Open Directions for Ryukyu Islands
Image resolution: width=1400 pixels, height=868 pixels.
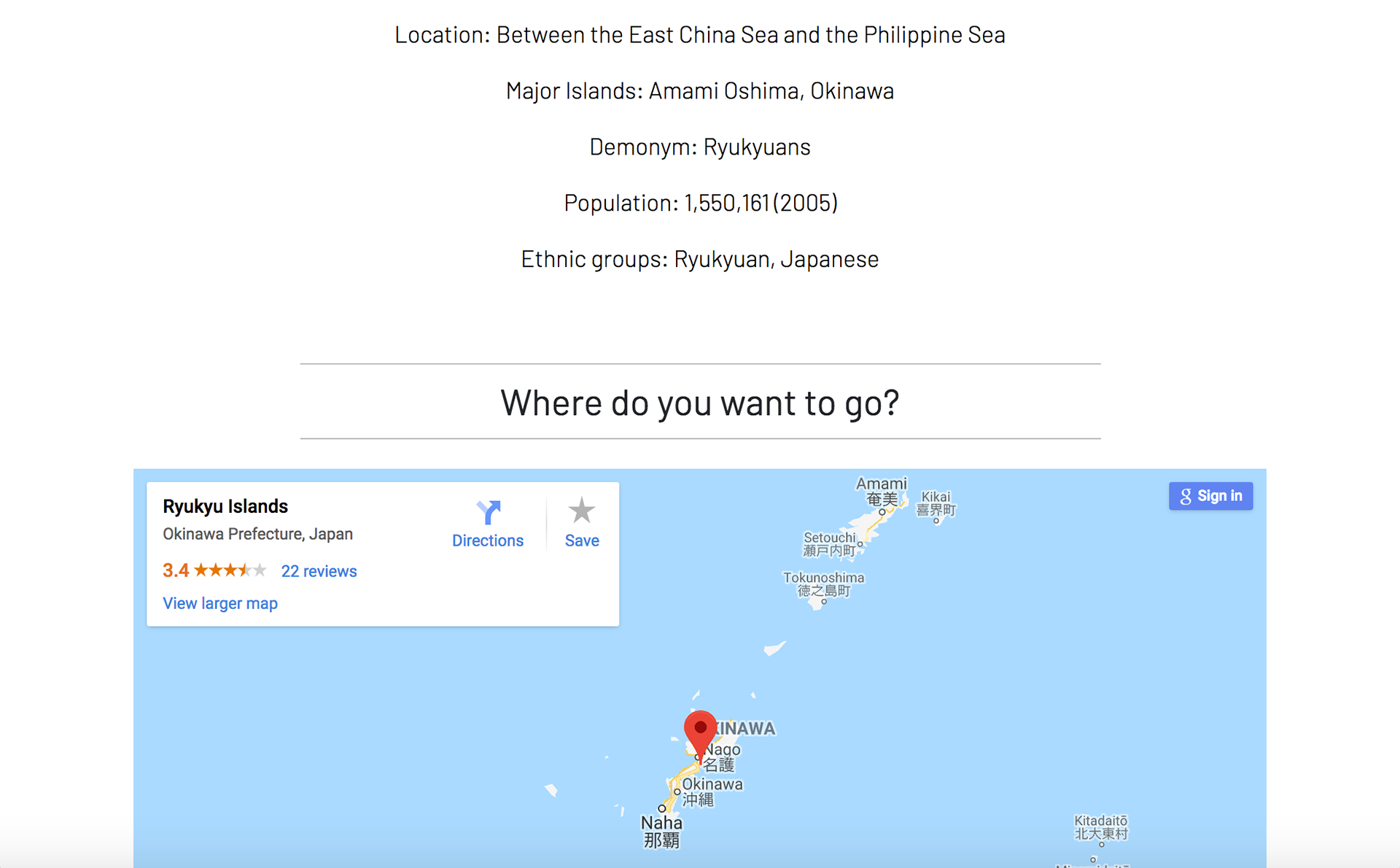pos(487,524)
